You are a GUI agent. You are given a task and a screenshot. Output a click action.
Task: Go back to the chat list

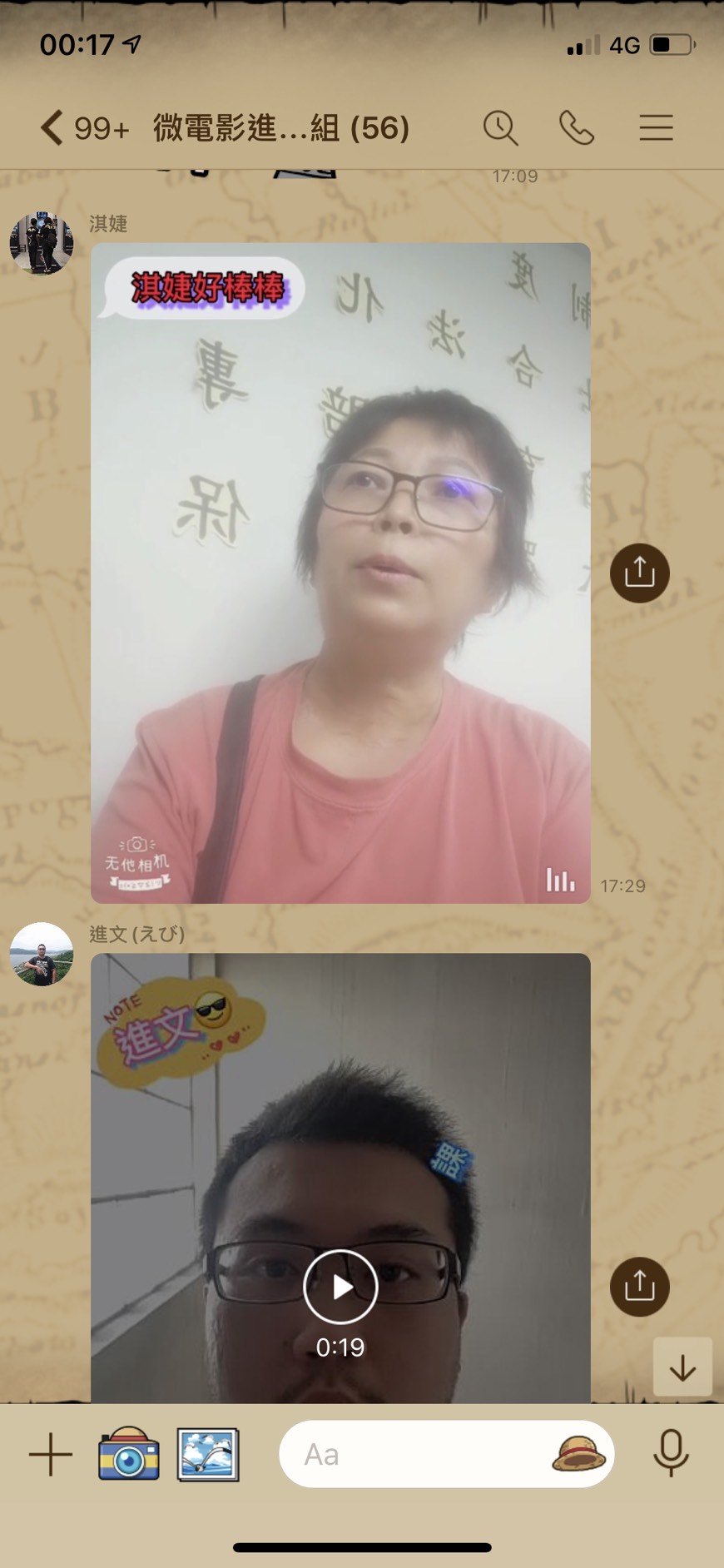[x=52, y=128]
